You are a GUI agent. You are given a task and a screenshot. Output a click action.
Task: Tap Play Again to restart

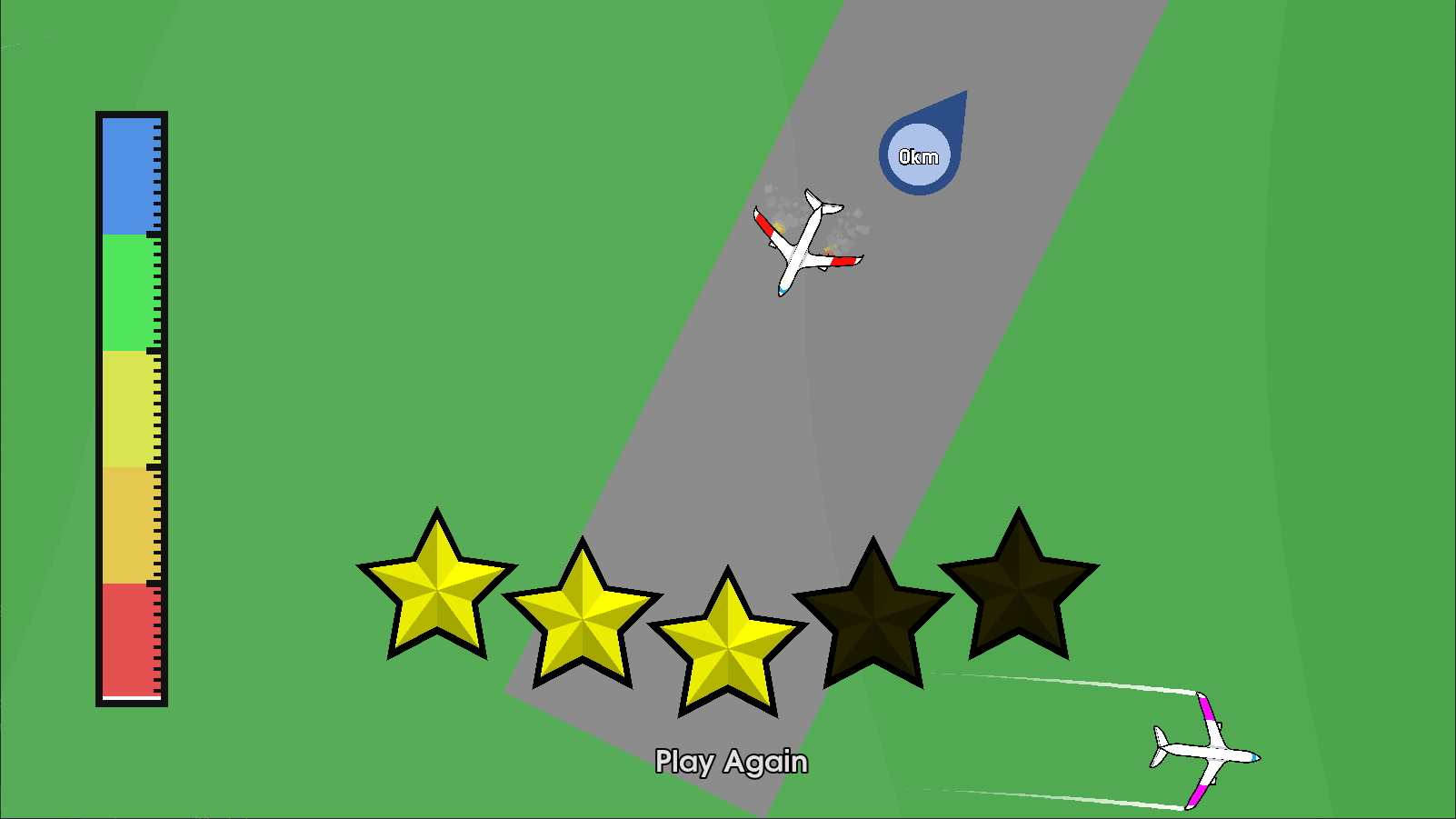click(x=731, y=762)
